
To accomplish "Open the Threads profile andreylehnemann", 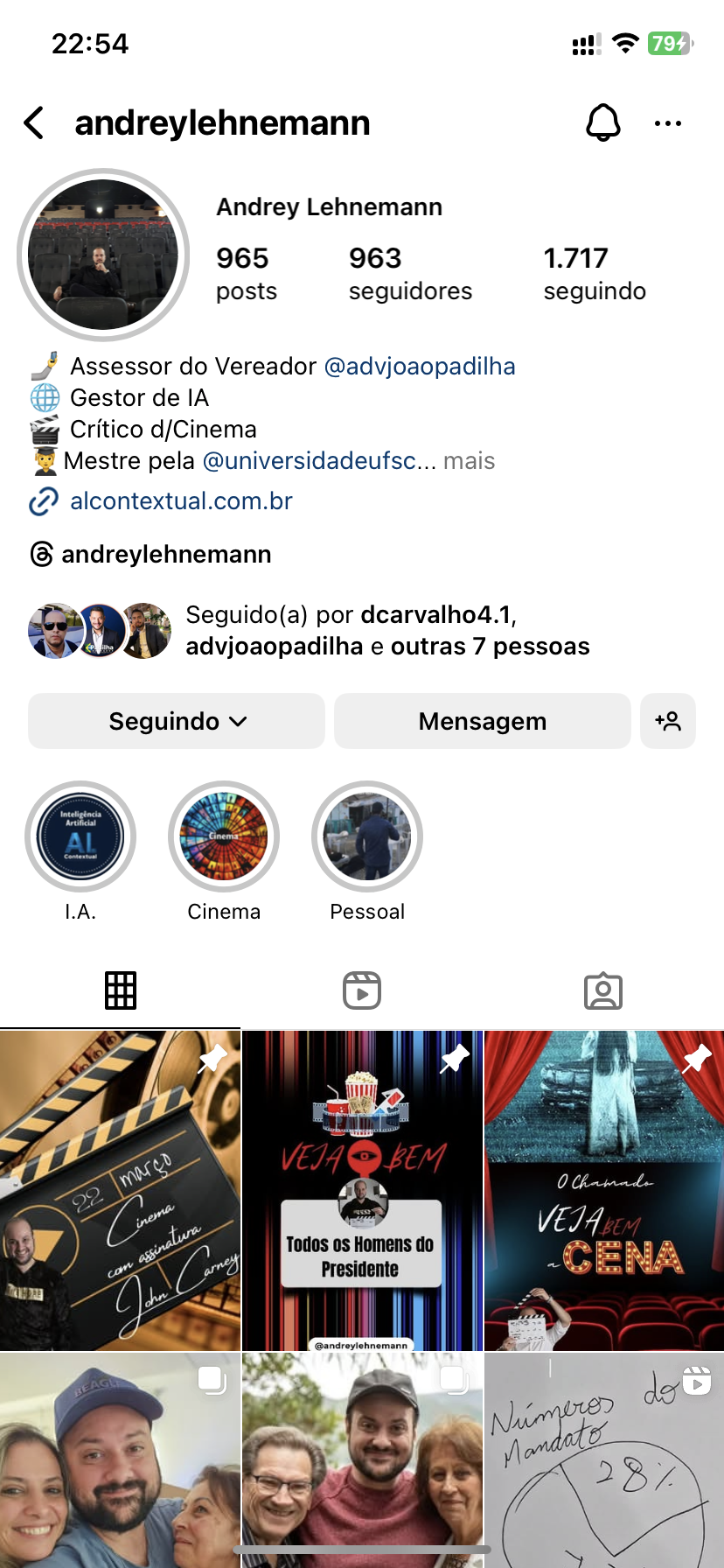I will coord(165,554).
